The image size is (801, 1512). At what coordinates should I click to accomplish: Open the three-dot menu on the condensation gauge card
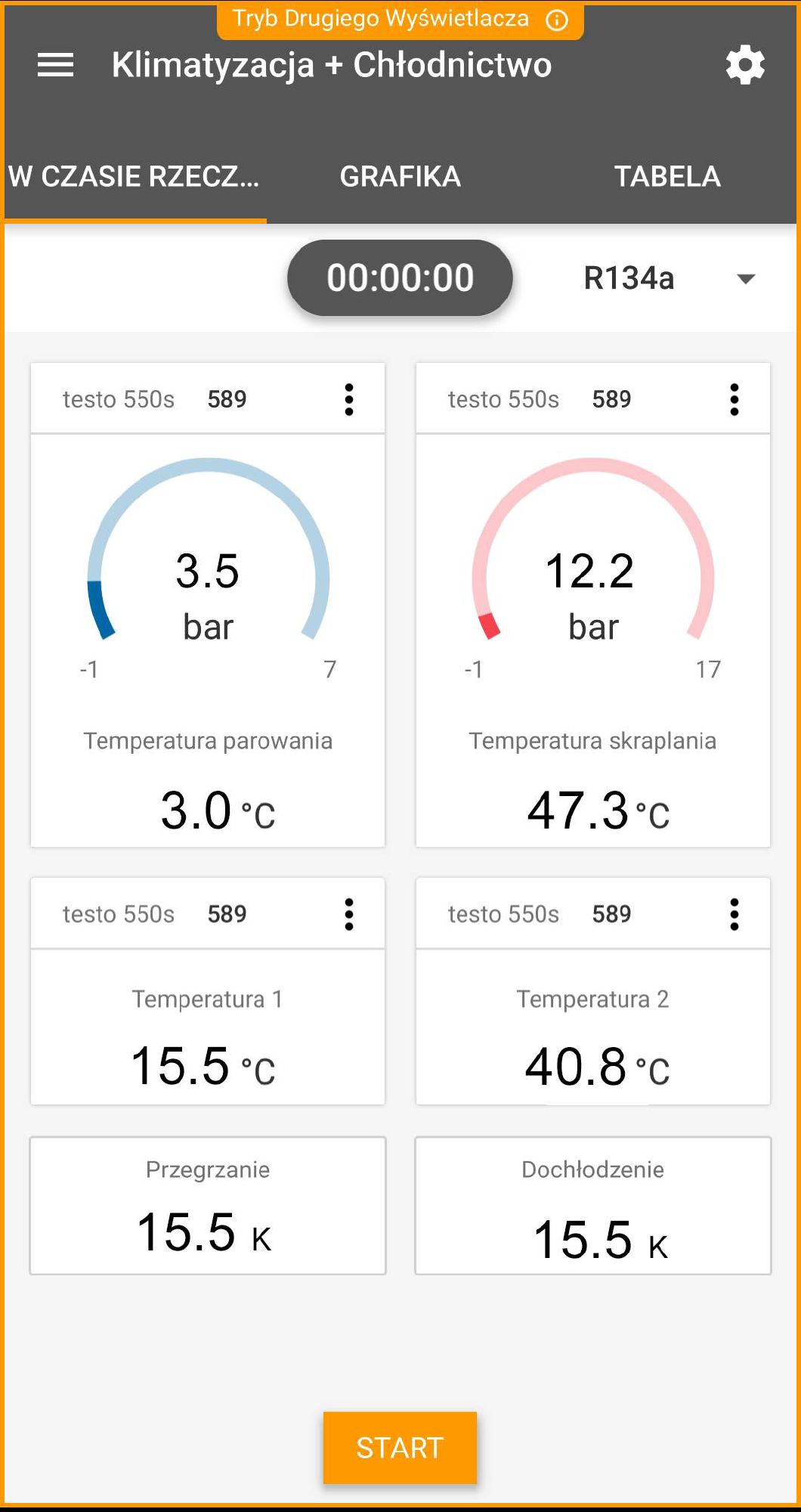(x=732, y=398)
